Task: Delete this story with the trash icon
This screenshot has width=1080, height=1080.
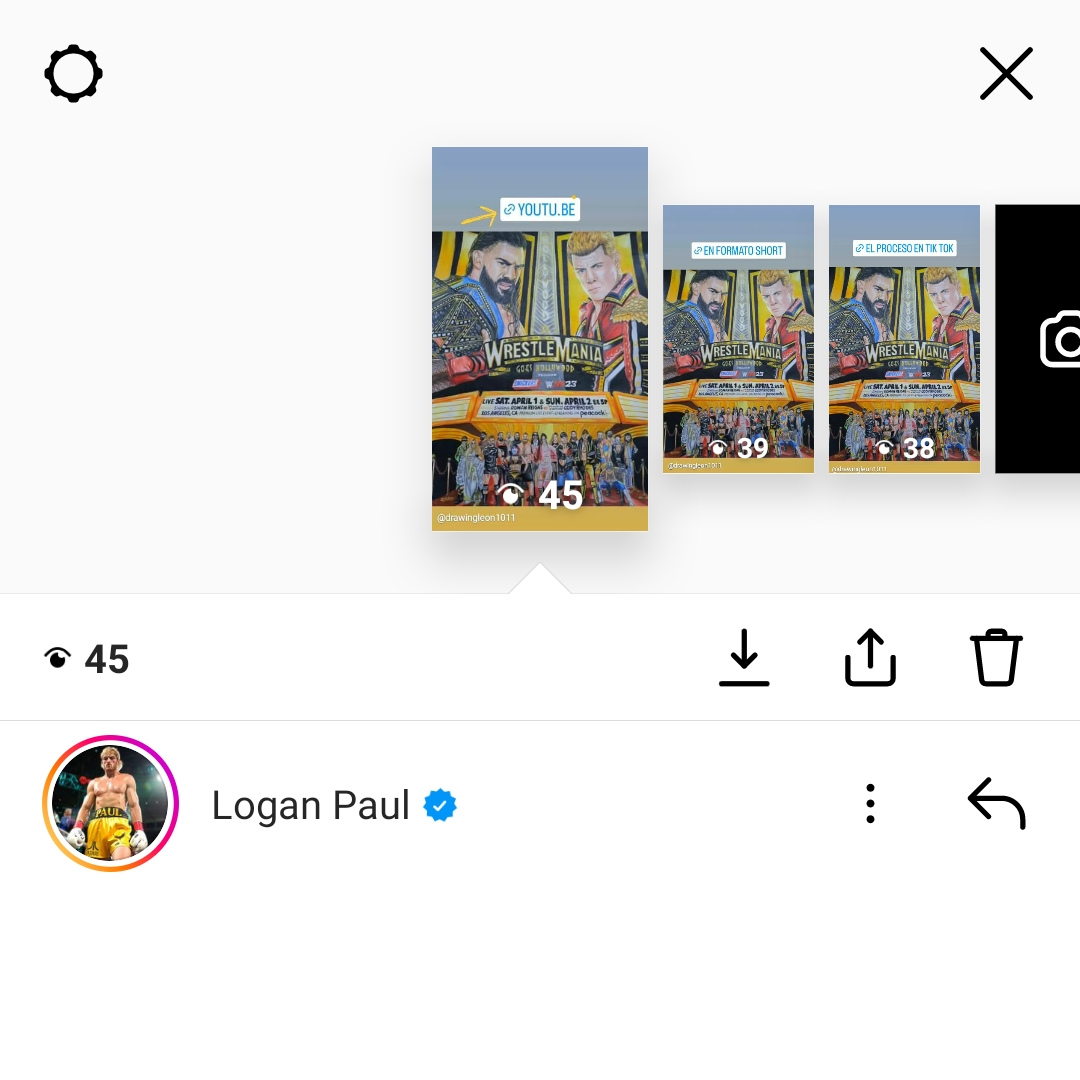Action: [x=996, y=657]
